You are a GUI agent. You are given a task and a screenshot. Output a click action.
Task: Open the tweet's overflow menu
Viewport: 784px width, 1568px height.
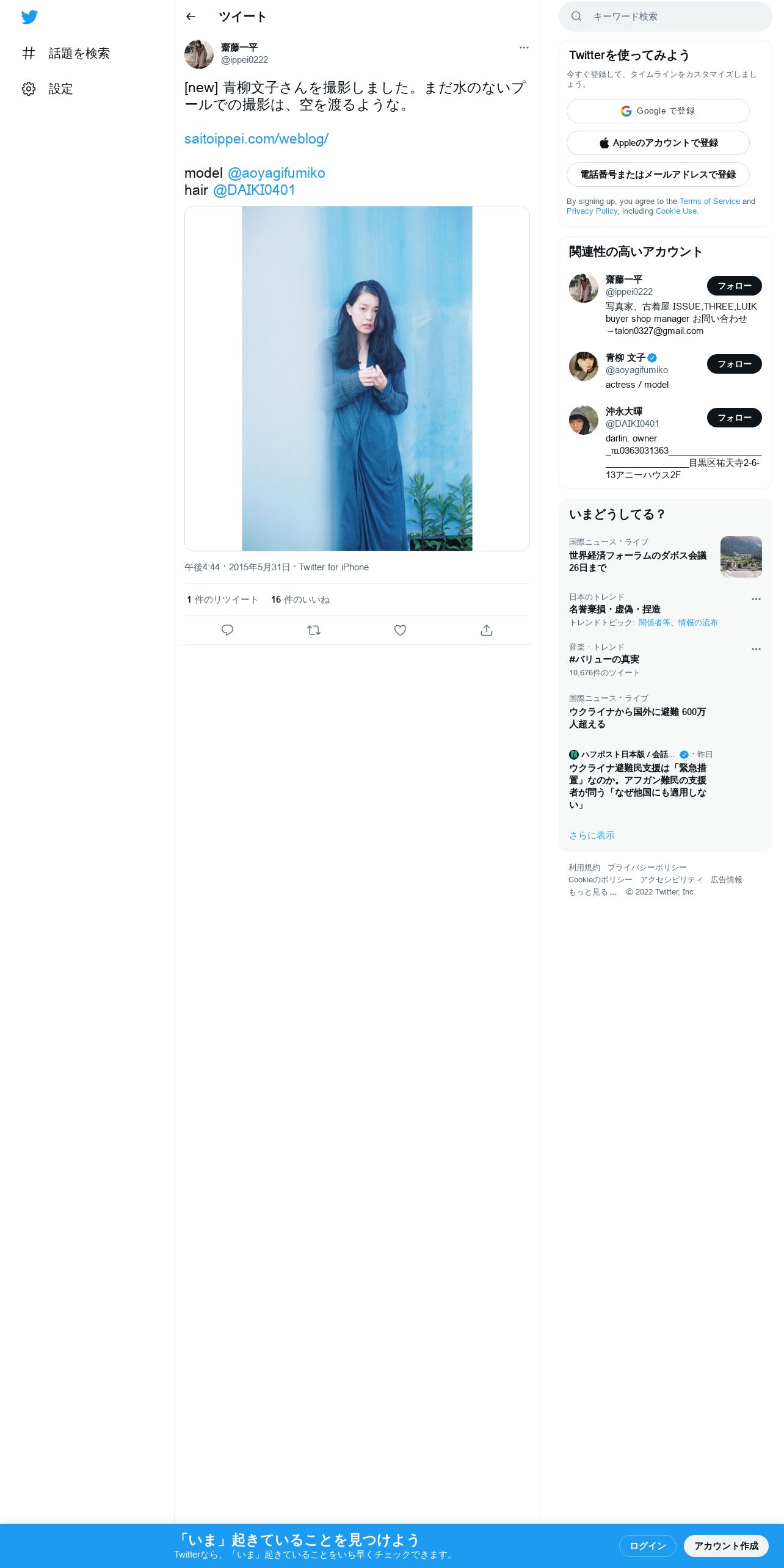(x=524, y=48)
